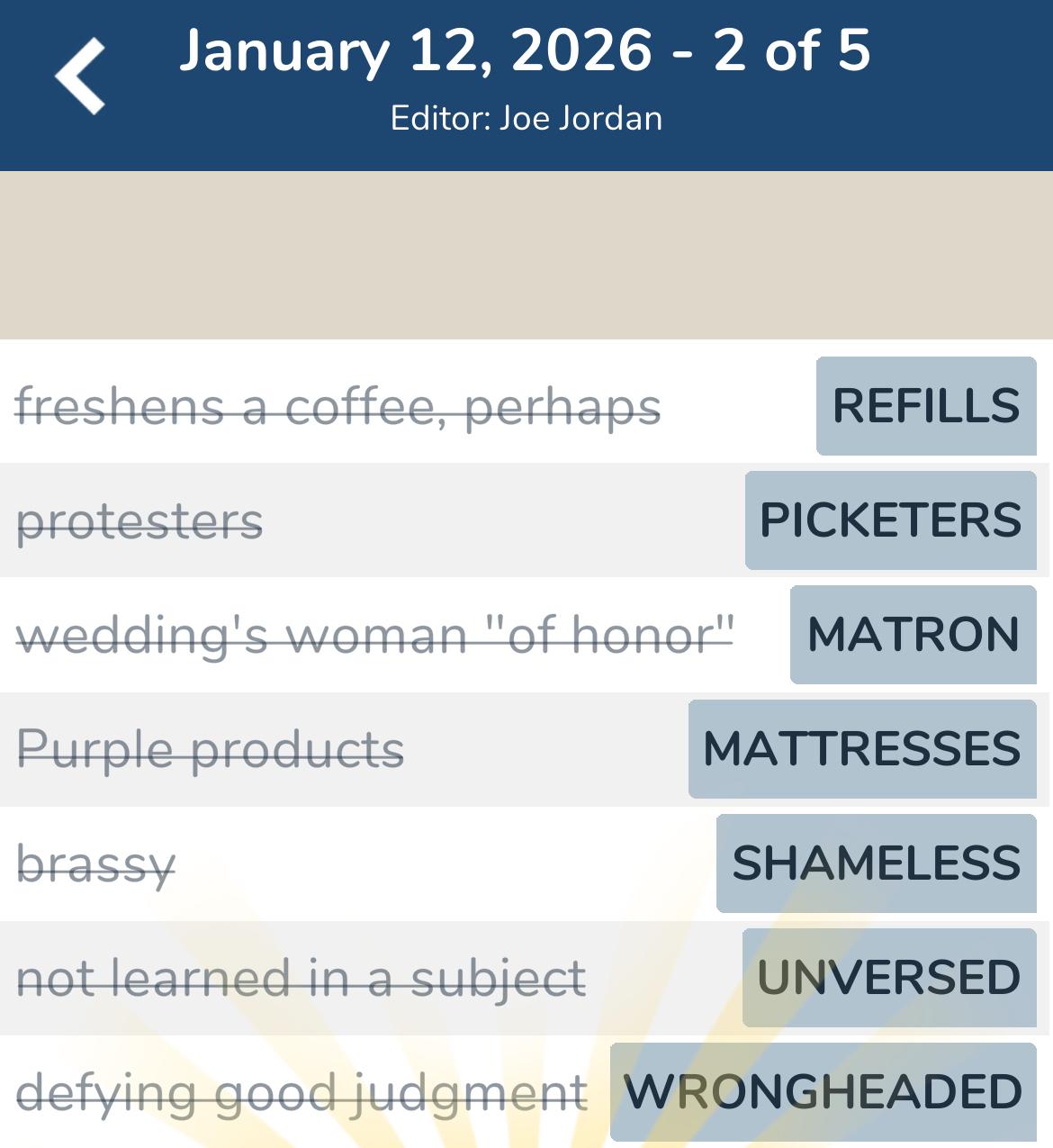Screen dimensions: 1053x1148
Task: Click the dark blue header bar
Action: 526,83
